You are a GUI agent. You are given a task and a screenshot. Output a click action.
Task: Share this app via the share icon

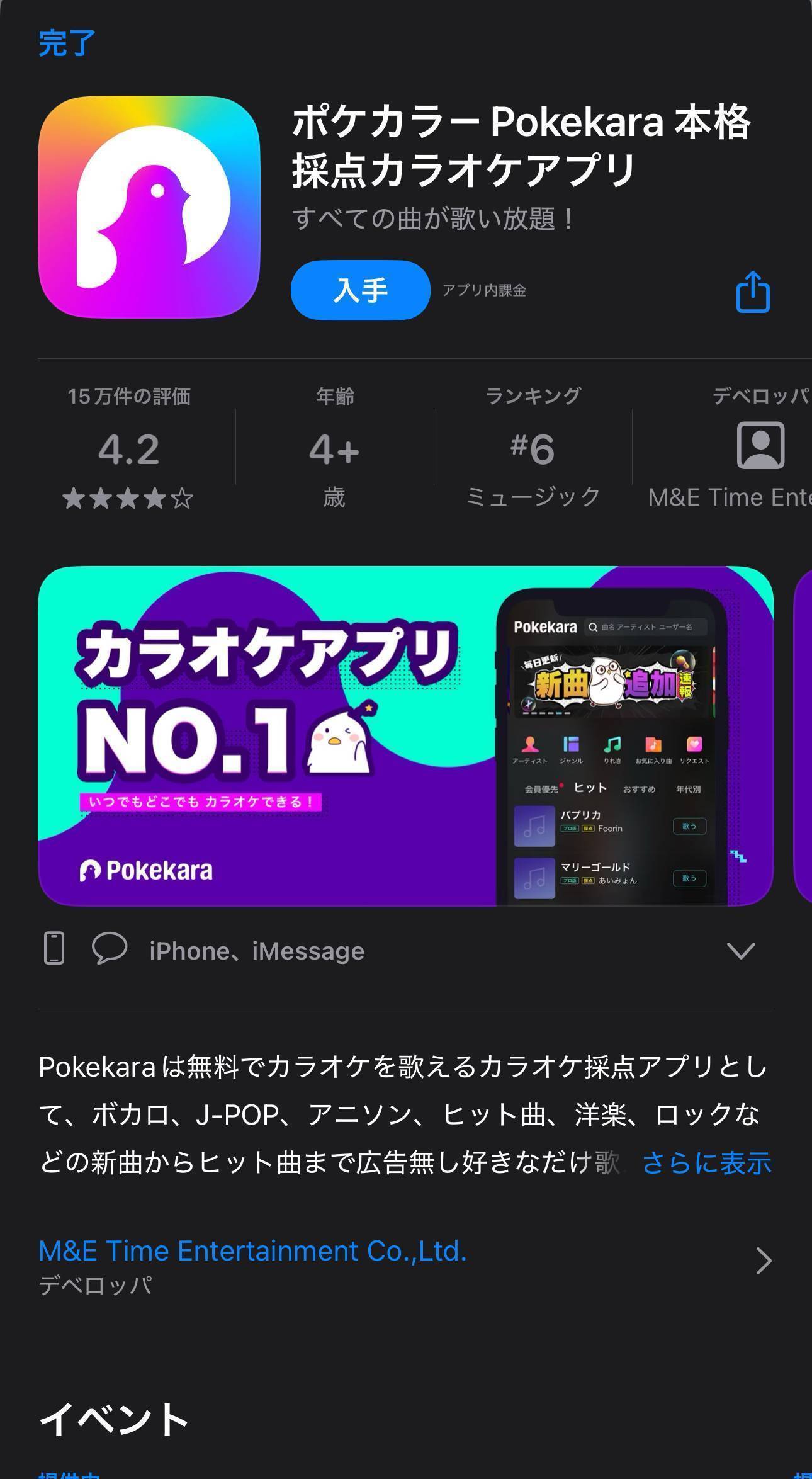click(753, 292)
